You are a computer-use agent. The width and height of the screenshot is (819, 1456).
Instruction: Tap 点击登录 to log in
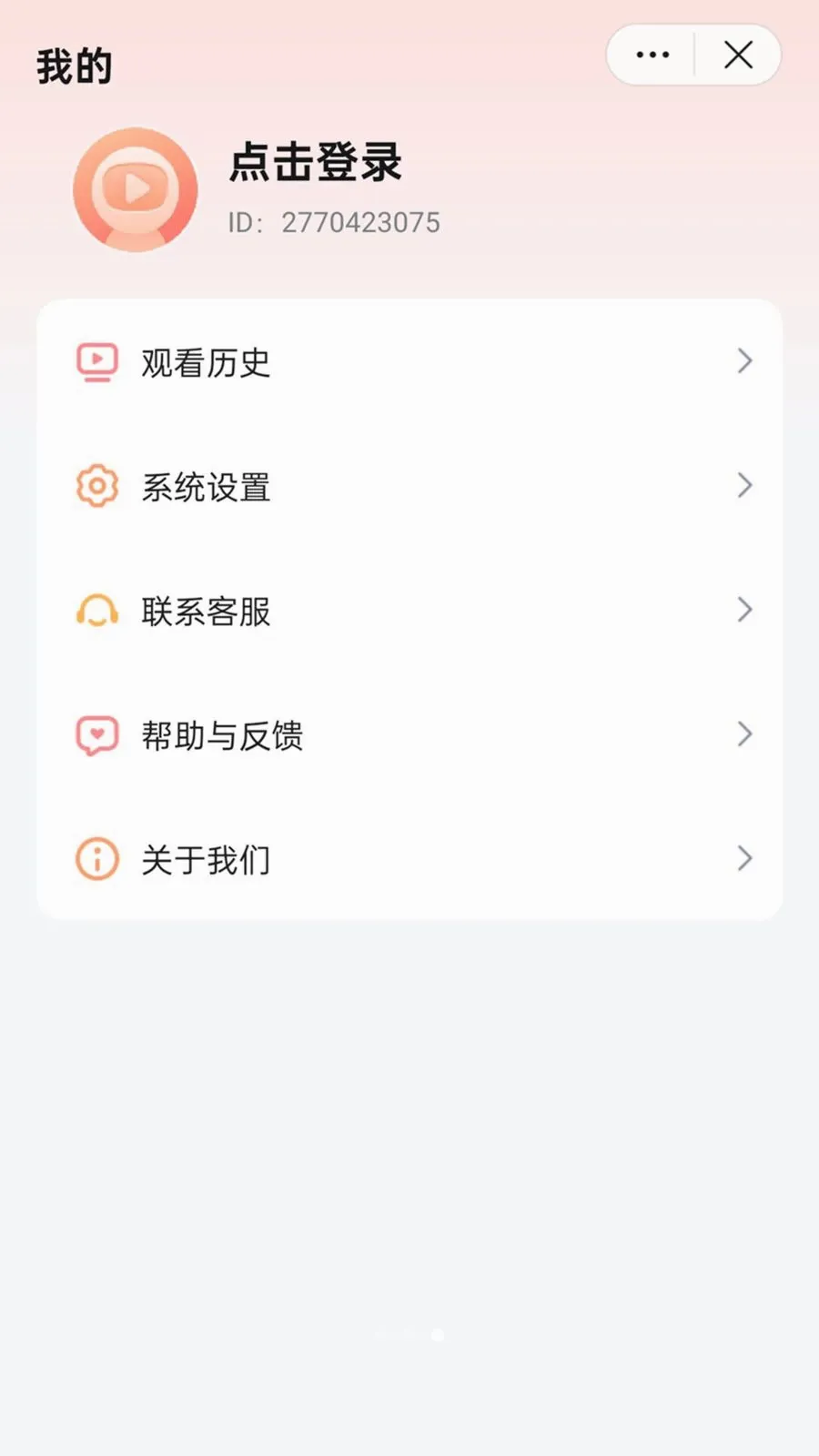point(315,163)
